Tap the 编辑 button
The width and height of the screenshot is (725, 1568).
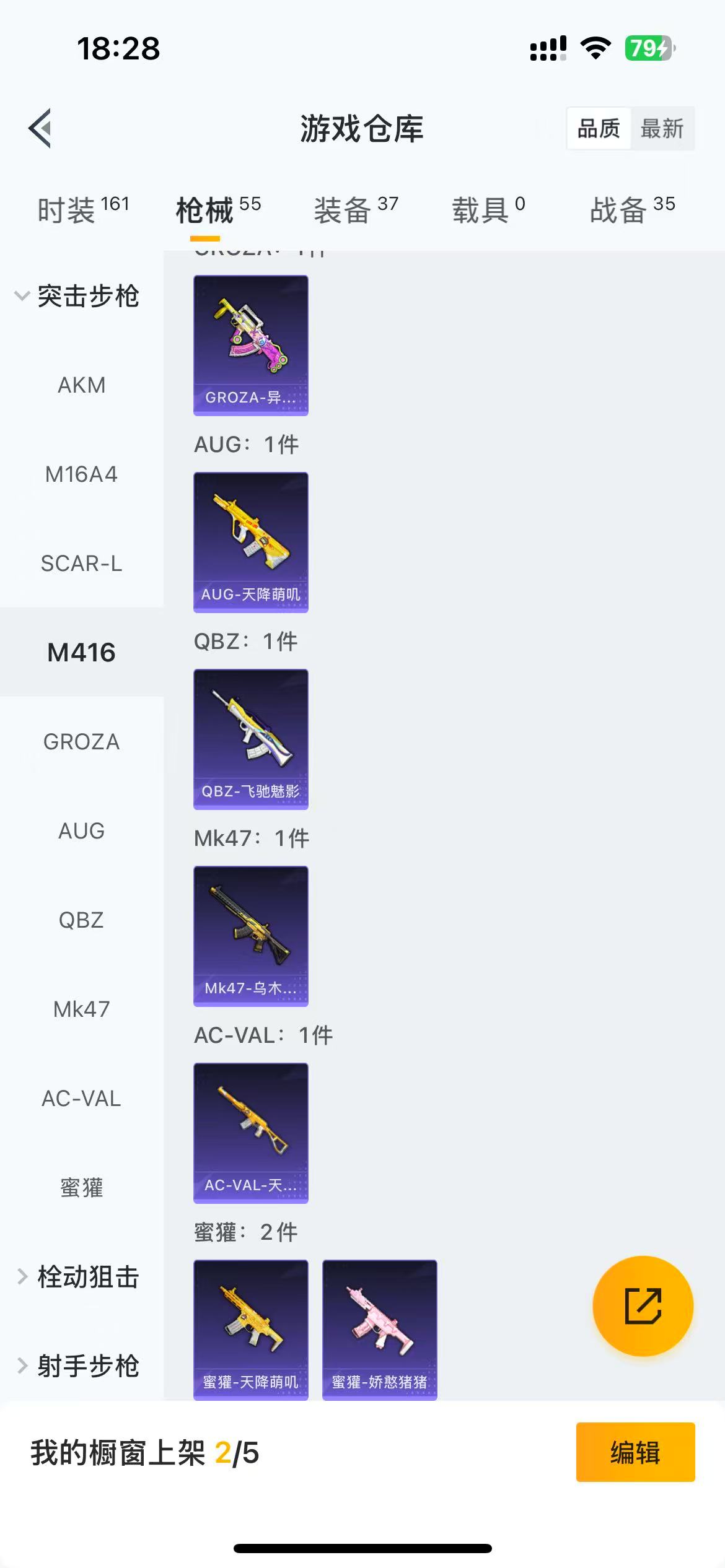pos(635,1452)
